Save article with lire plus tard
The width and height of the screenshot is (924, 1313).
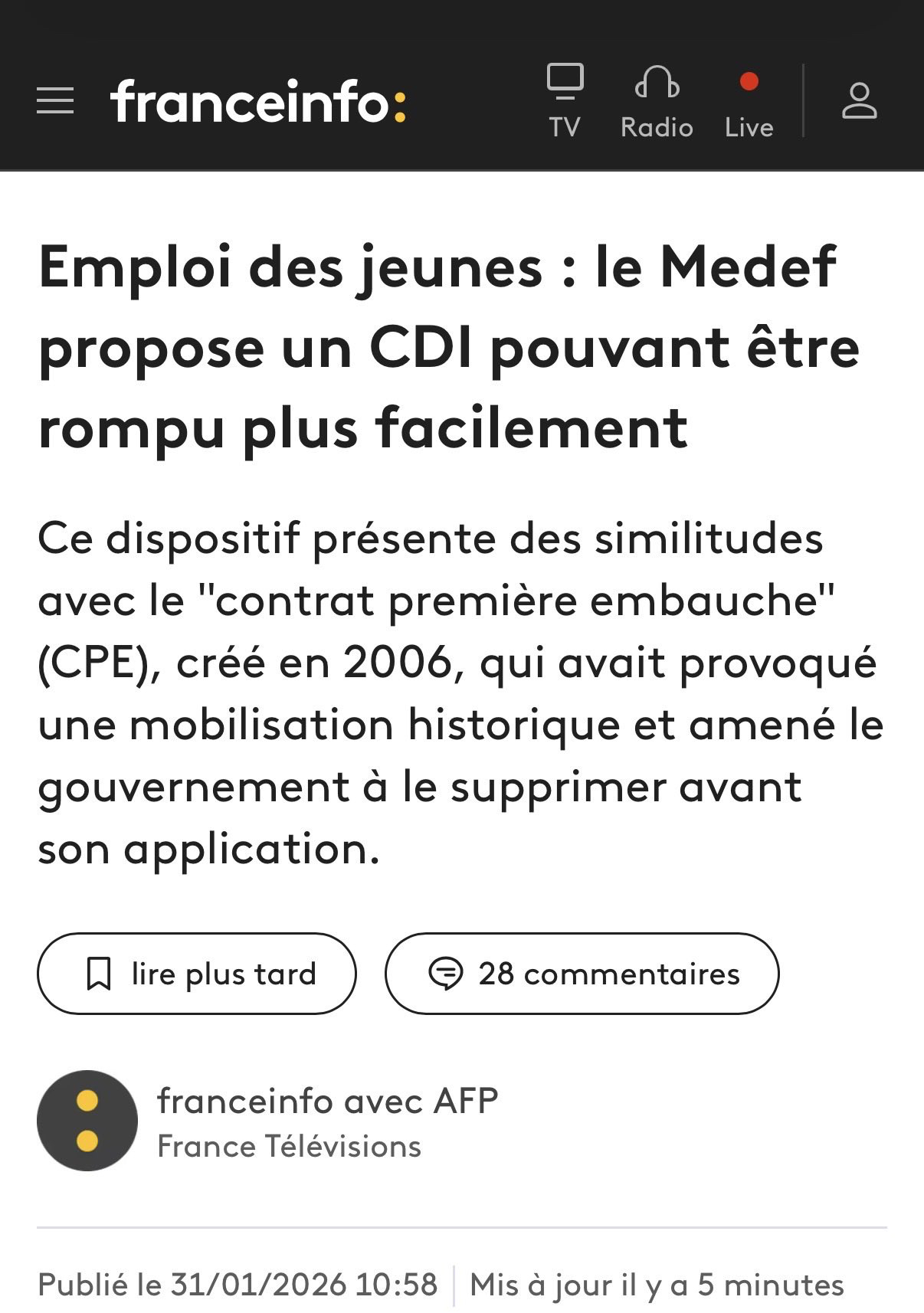(x=197, y=974)
